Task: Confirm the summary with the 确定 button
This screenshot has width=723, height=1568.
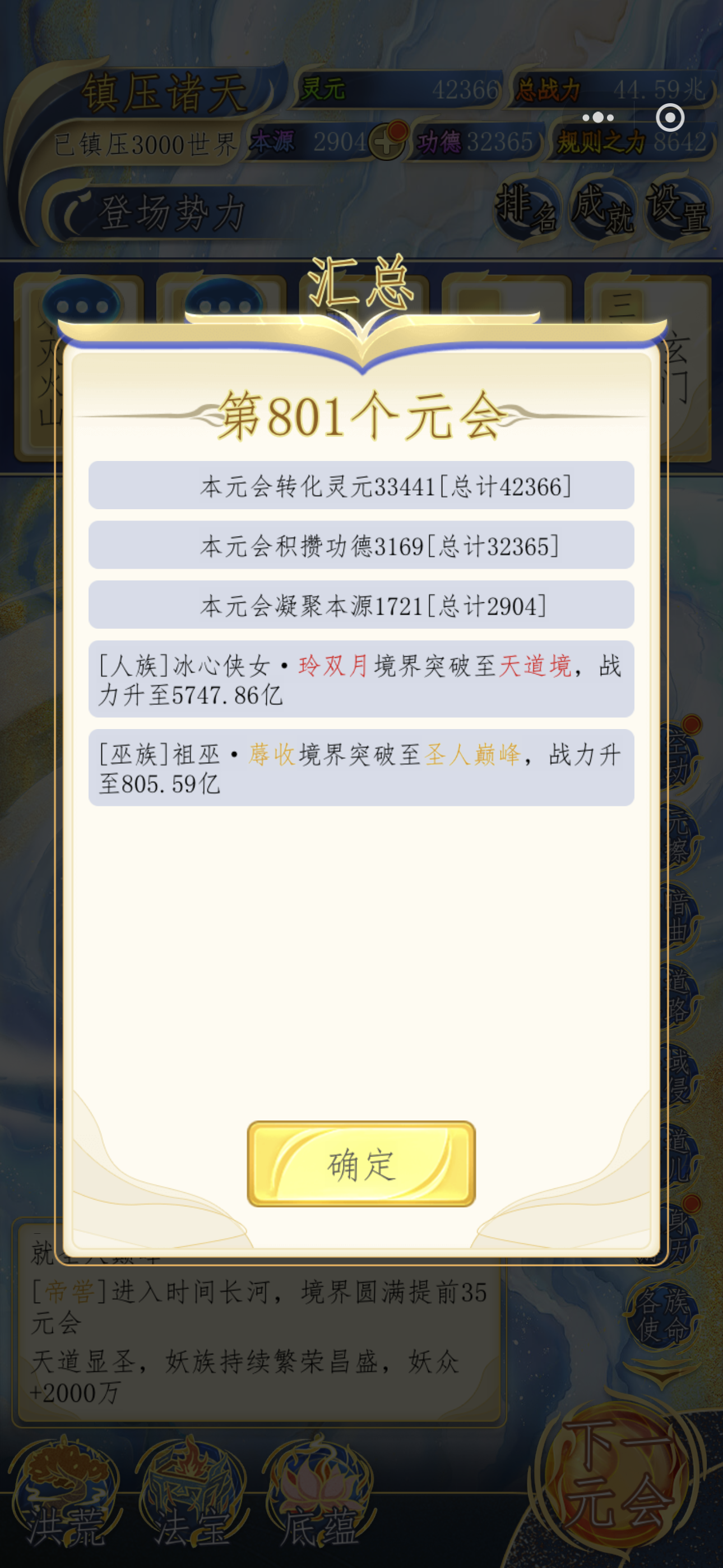Action: (x=361, y=1163)
